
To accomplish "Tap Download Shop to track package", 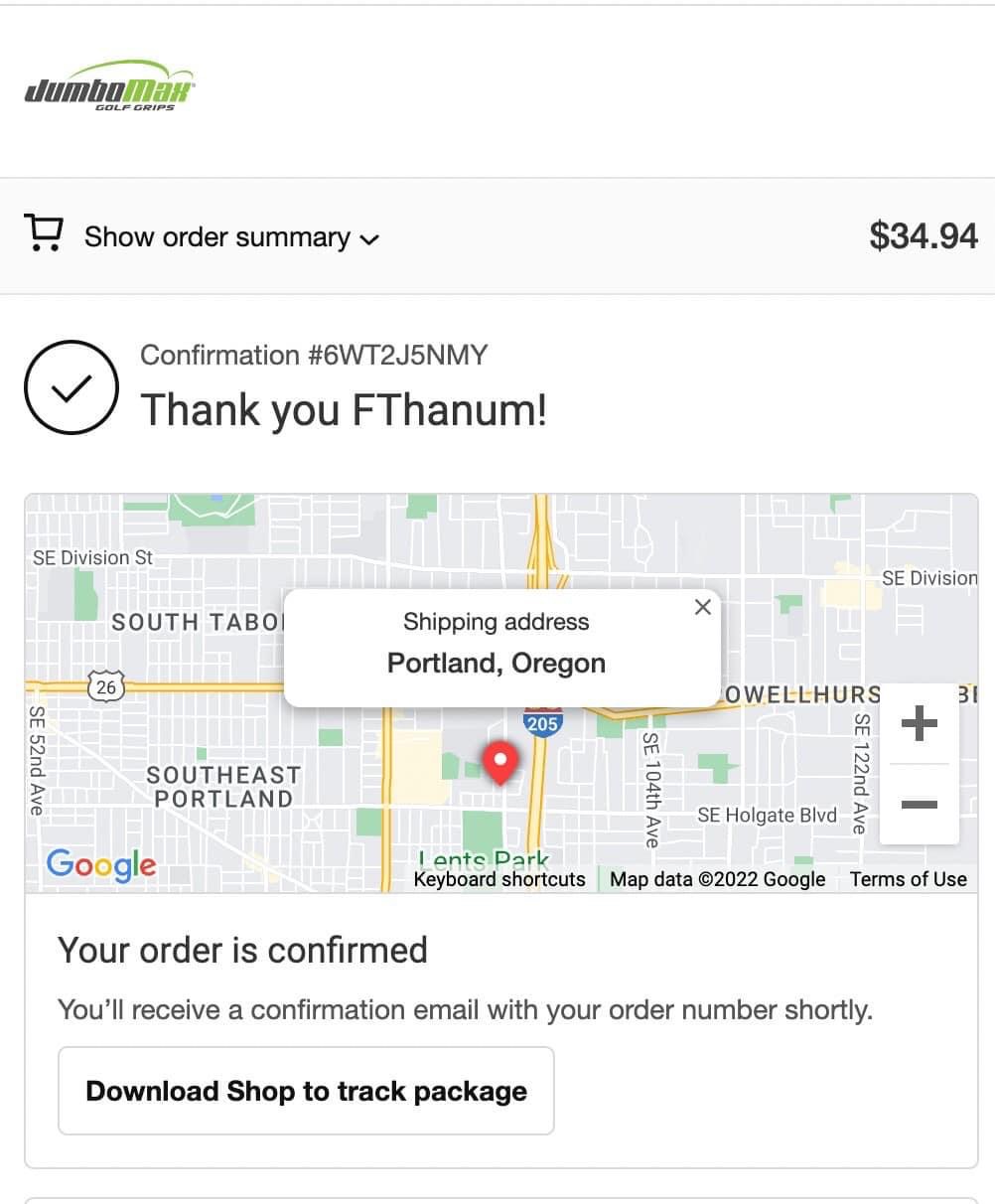I will click(306, 1091).
